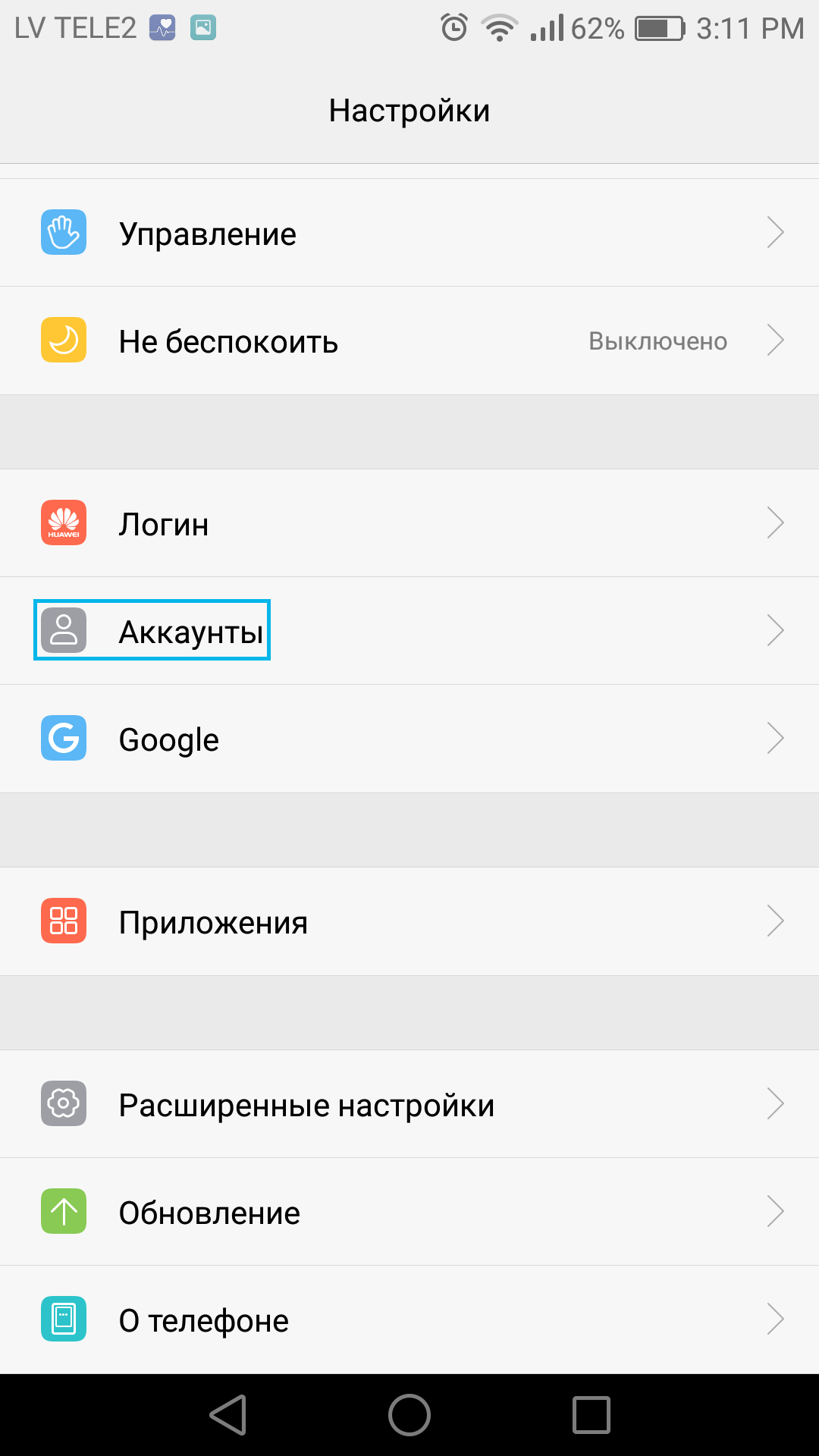This screenshot has width=819, height=1456.
Task: Open О телефоне
Action: point(409,1319)
